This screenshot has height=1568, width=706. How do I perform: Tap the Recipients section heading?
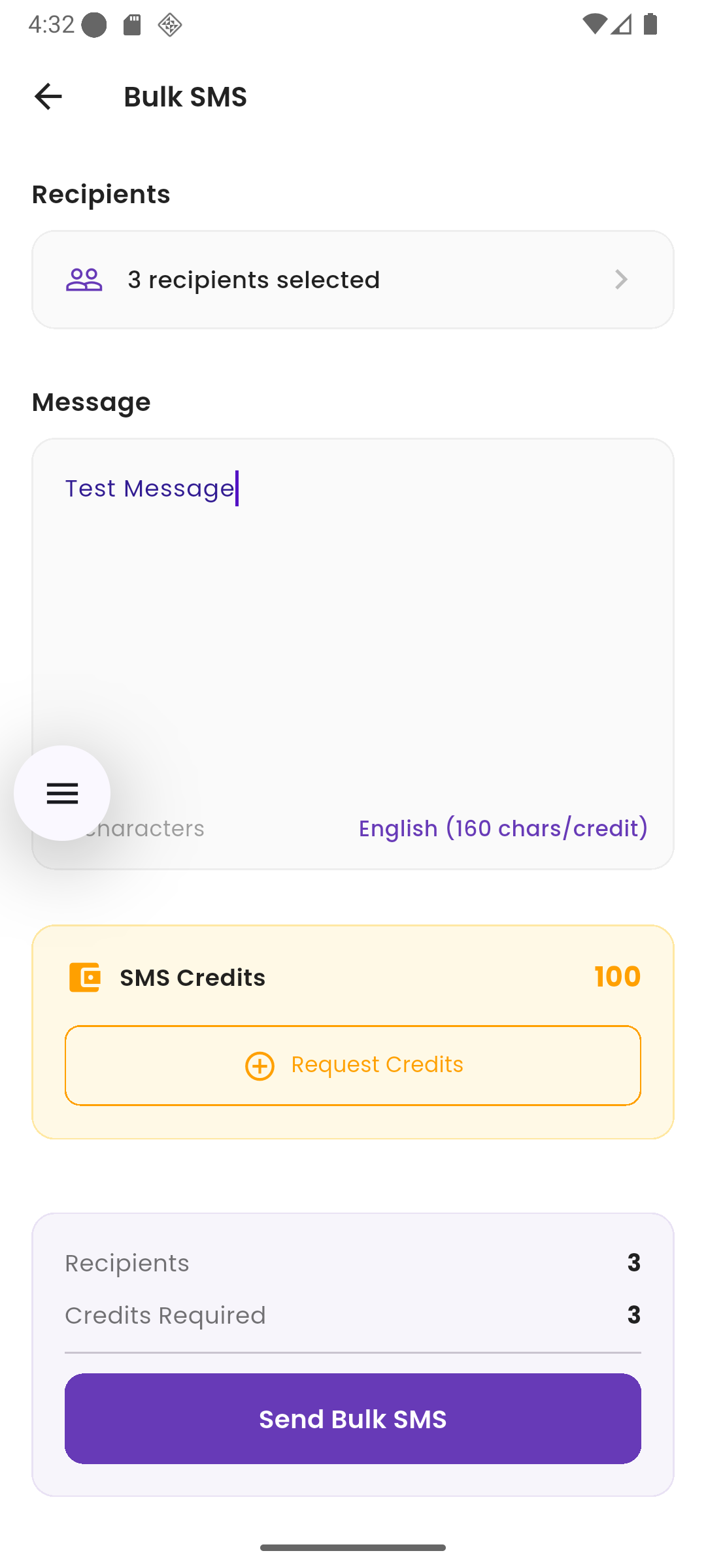coord(101,193)
